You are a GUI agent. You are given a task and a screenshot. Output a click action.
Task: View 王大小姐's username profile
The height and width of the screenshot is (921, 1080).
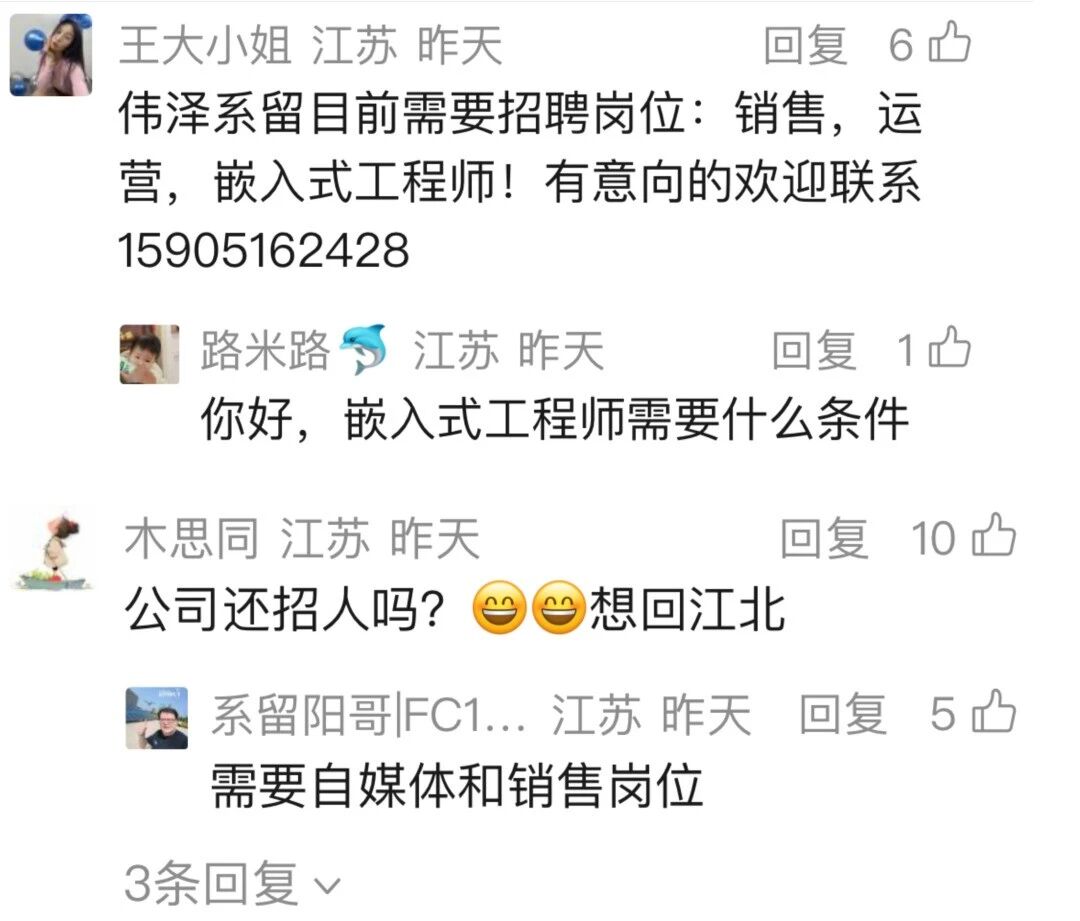(205, 46)
